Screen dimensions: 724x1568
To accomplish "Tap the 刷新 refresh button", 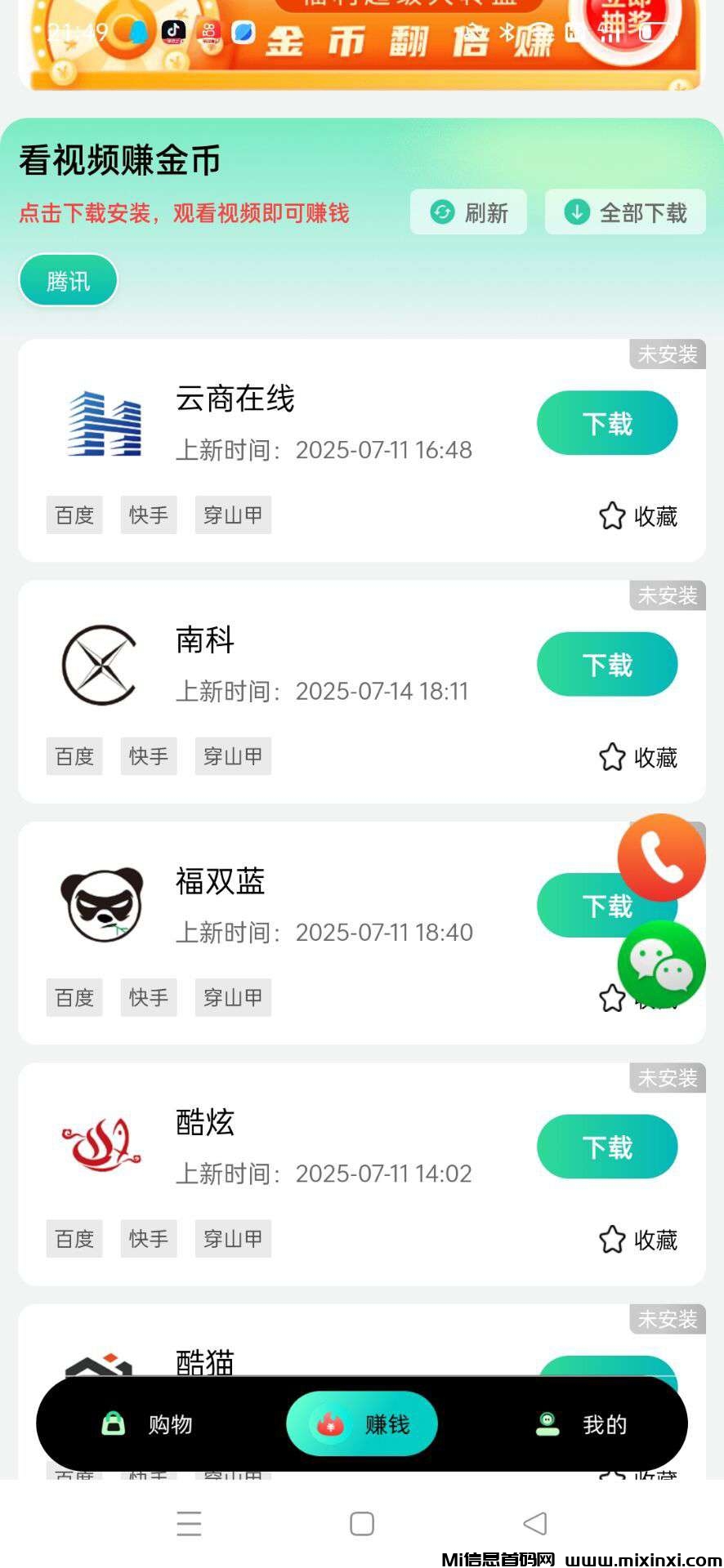I will pos(468,213).
